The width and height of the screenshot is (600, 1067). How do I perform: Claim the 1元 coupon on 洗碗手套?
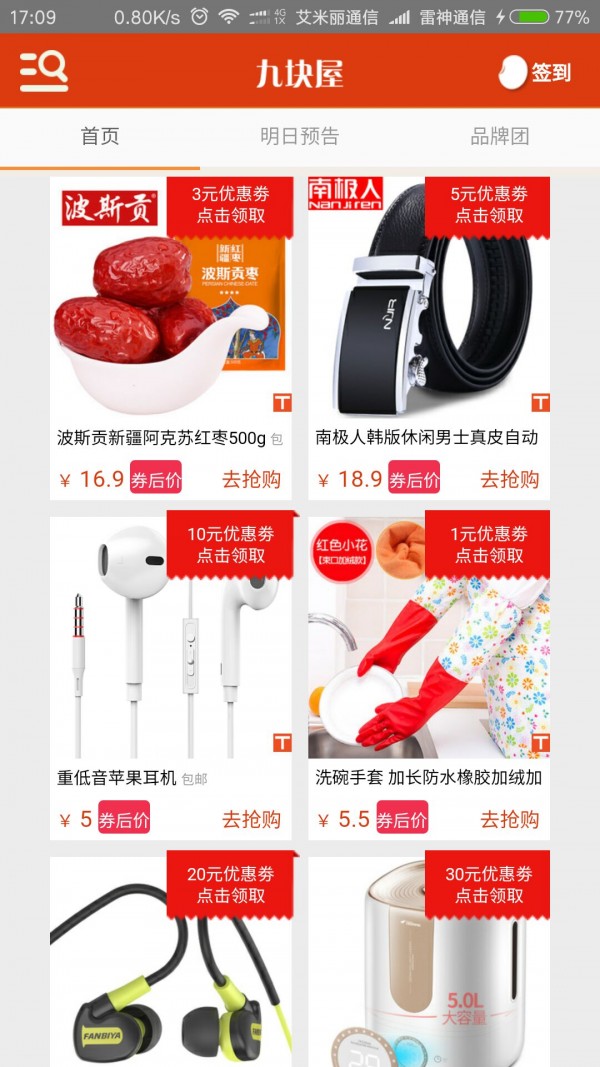488,544
